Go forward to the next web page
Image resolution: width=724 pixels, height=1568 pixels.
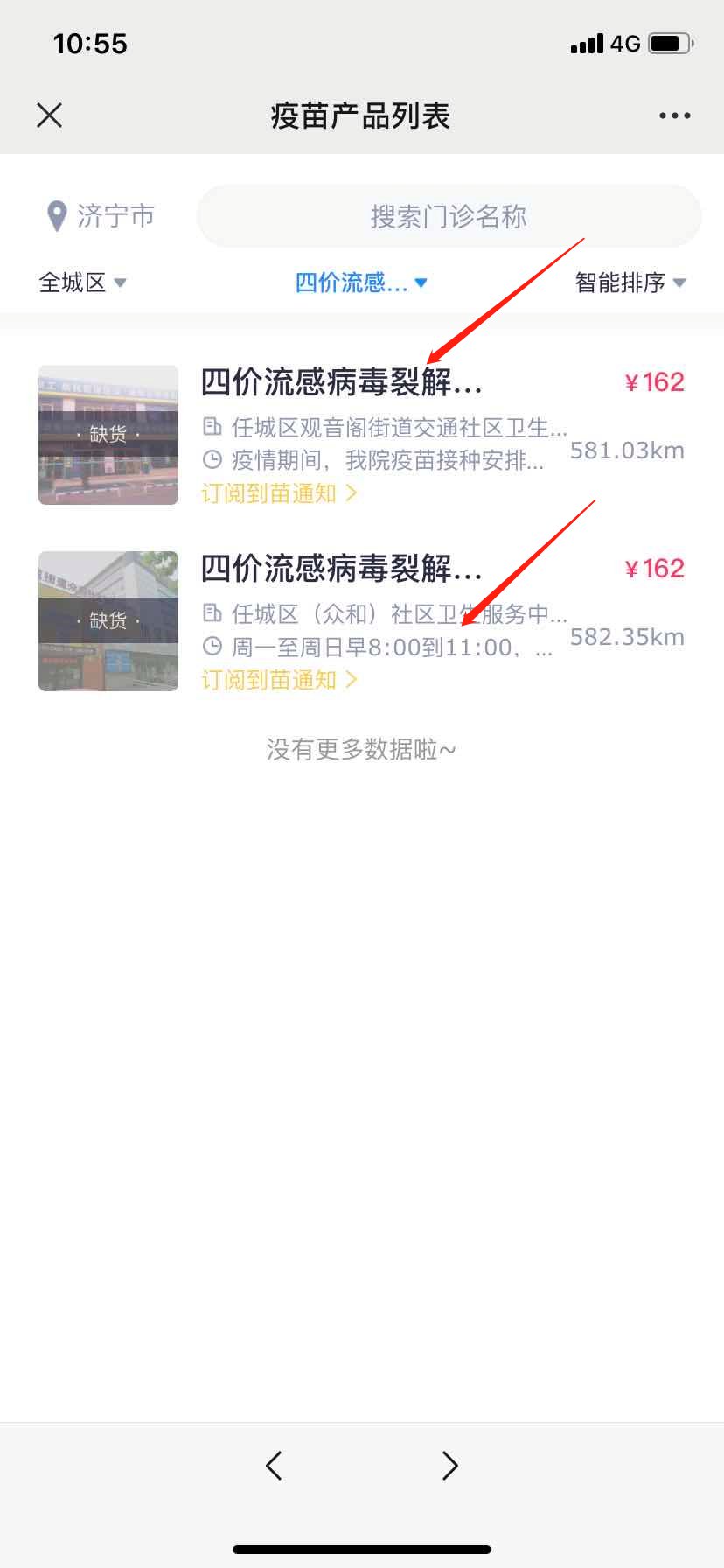449,1465
